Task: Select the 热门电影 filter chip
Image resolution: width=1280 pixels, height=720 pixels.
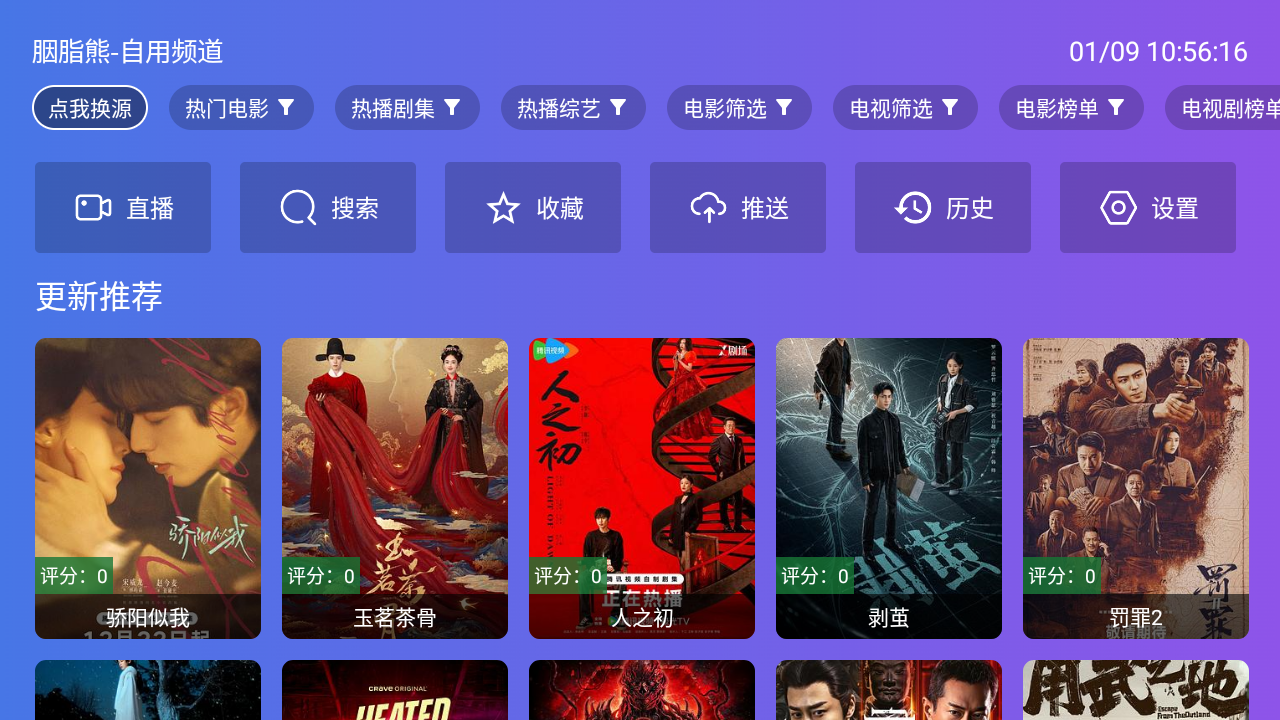Action: pos(241,108)
